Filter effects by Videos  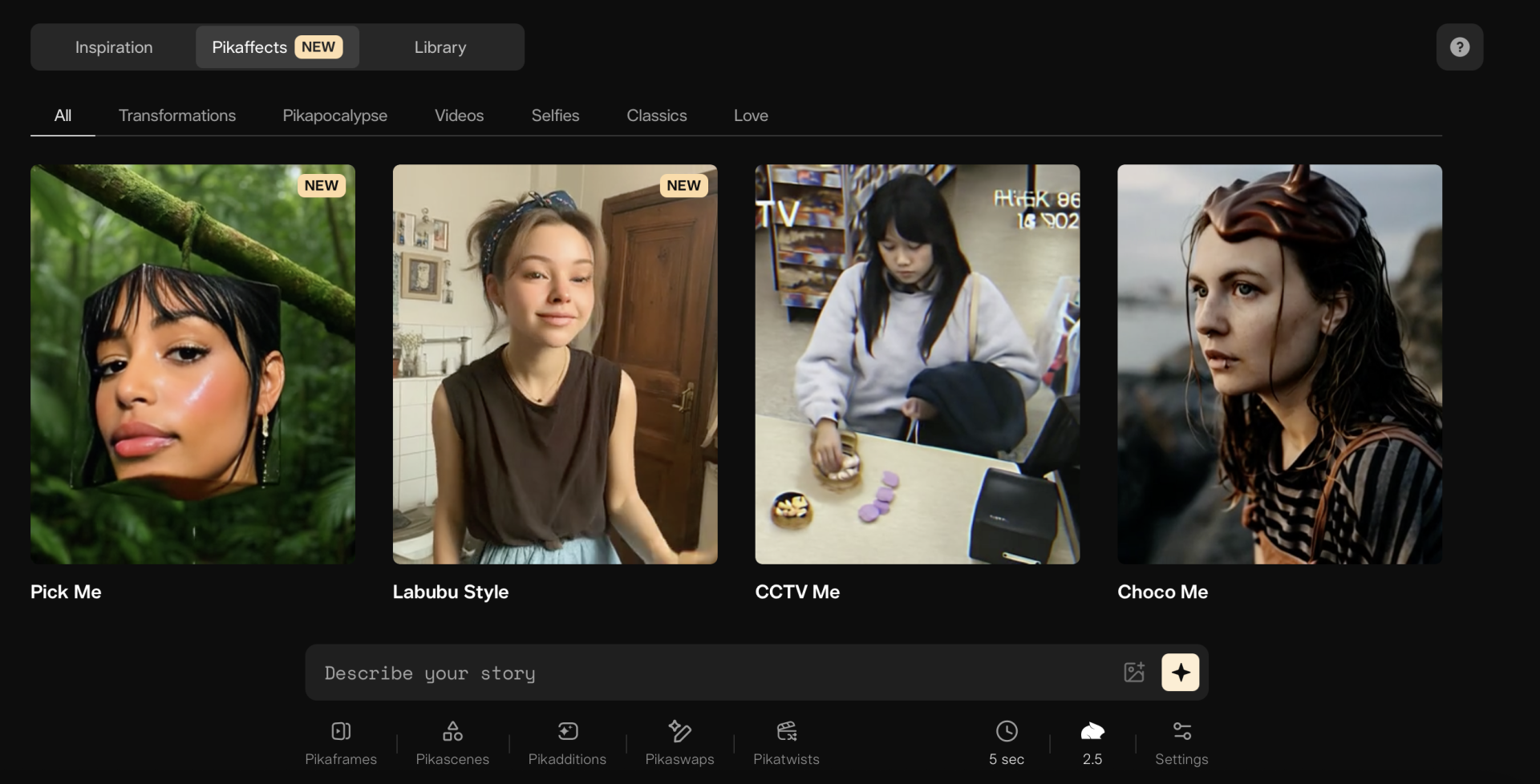(x=459, y=115)
